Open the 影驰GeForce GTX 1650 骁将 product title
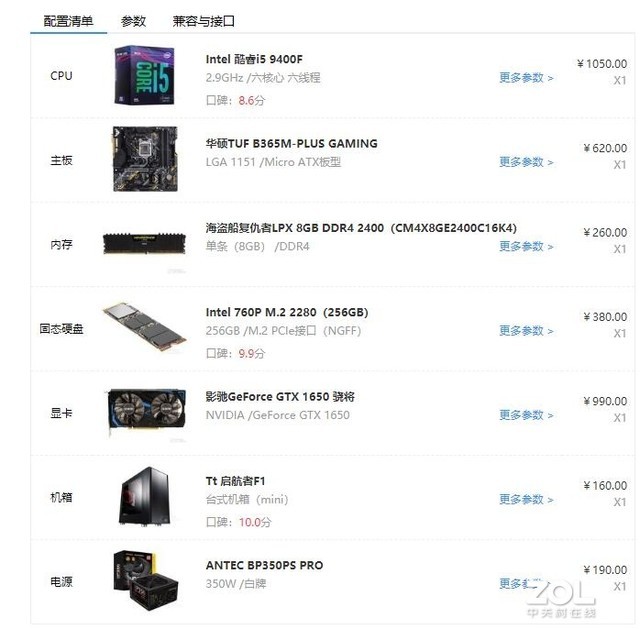Screen dimensions: 640x629 (x=280, y=397)
